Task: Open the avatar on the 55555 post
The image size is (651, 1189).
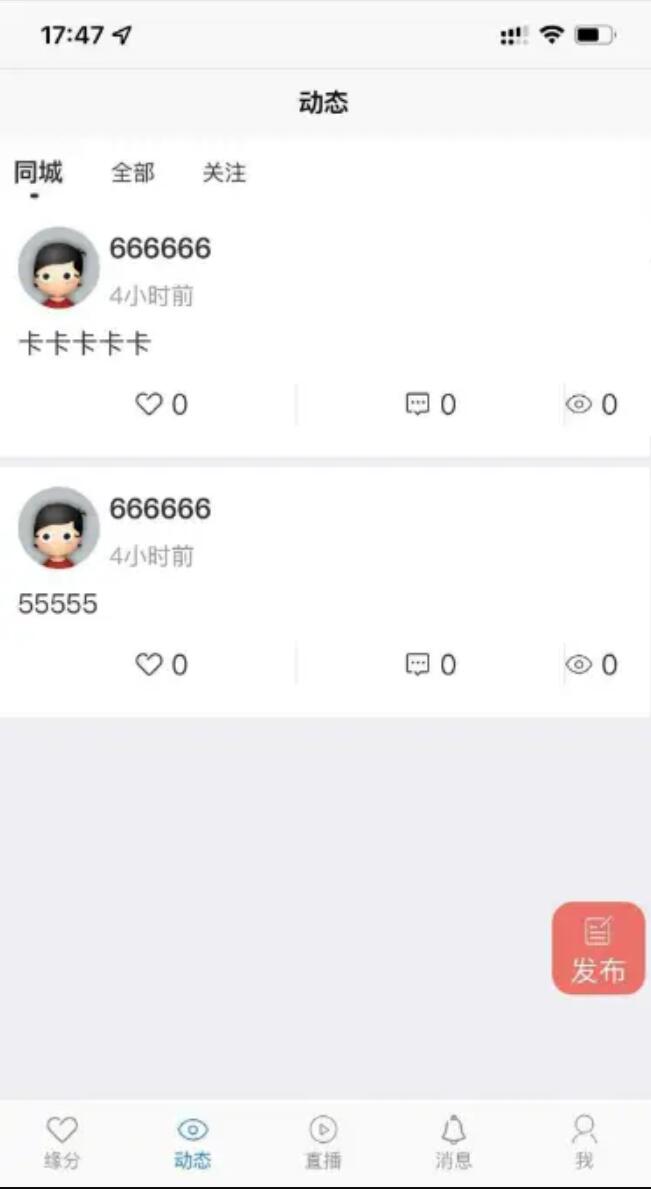Action: point(58,527)
